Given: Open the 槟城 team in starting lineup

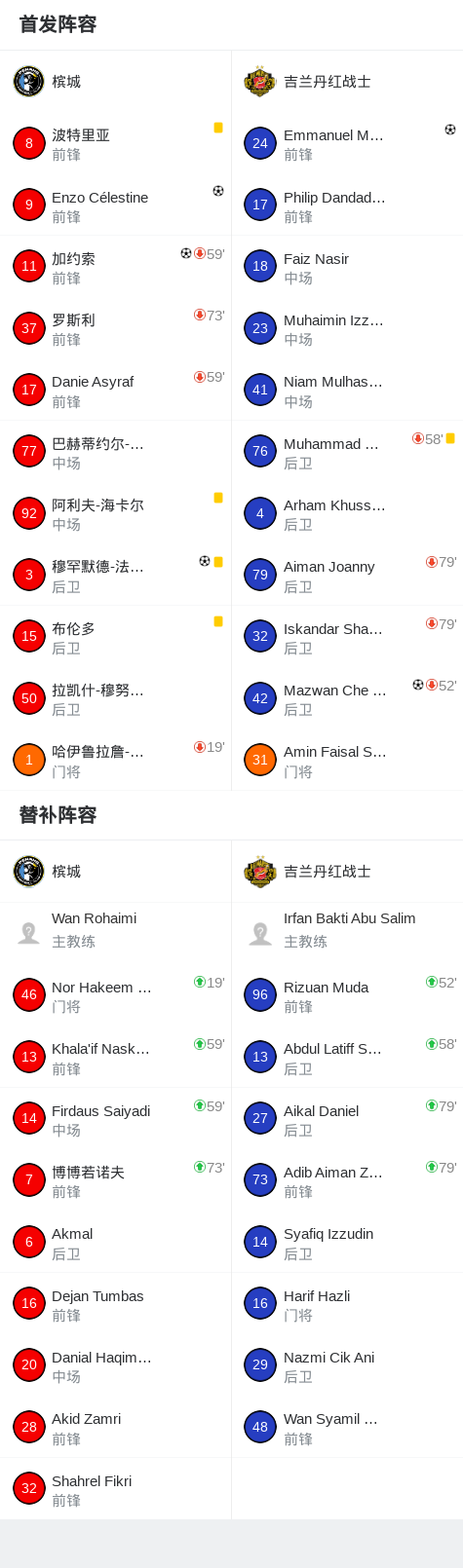Looking at the screenshot, I should click(x=115, y=82).
